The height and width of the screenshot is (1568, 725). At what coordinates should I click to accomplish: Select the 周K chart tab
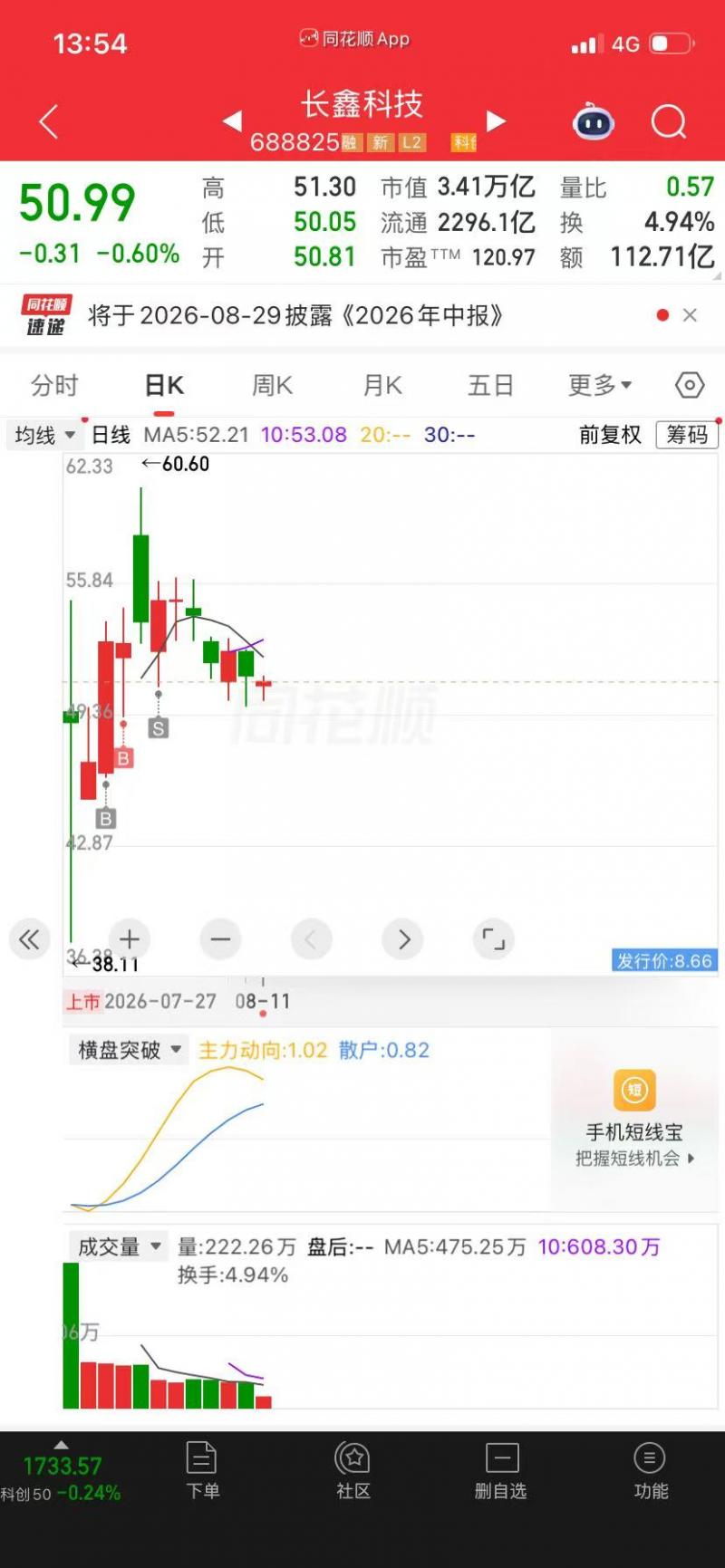272,386
